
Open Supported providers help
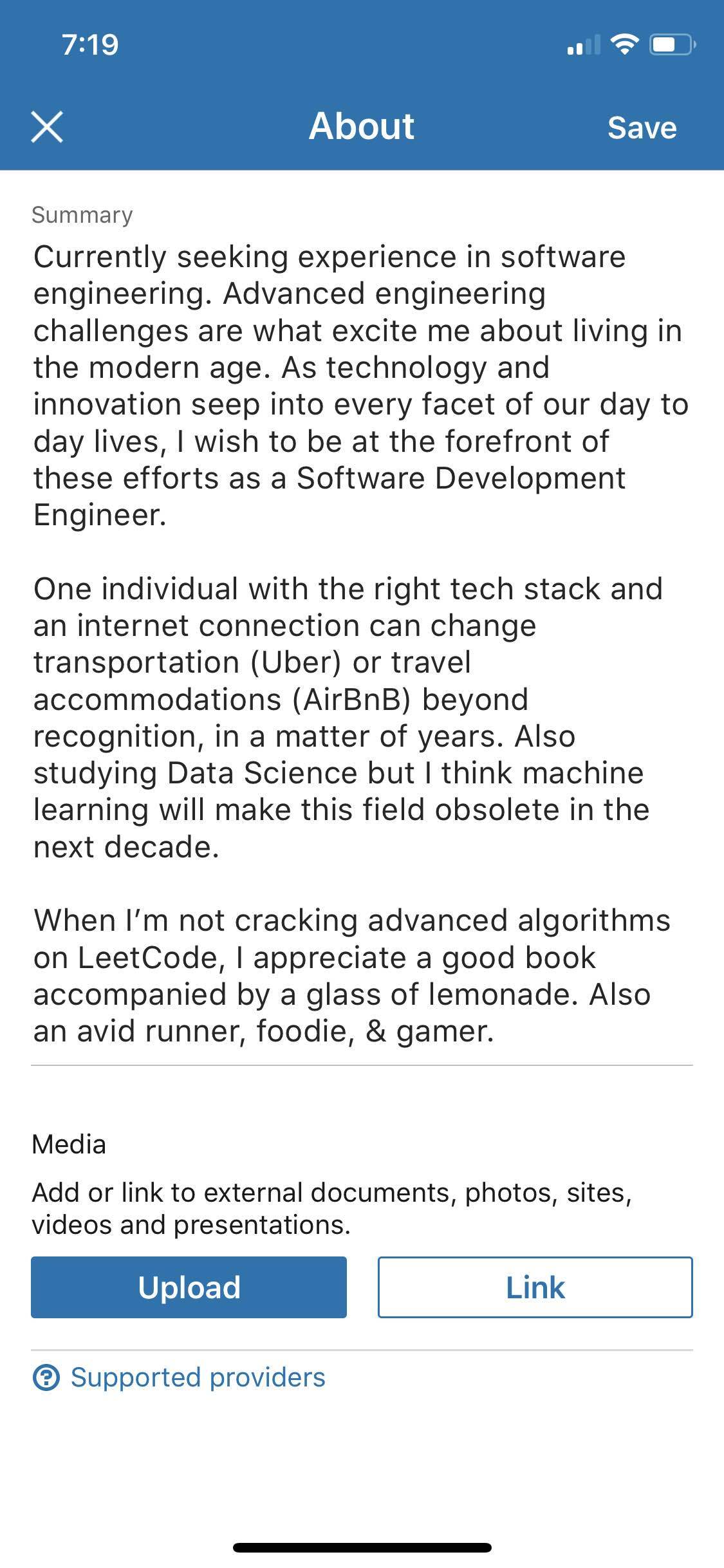(197, 1377)
